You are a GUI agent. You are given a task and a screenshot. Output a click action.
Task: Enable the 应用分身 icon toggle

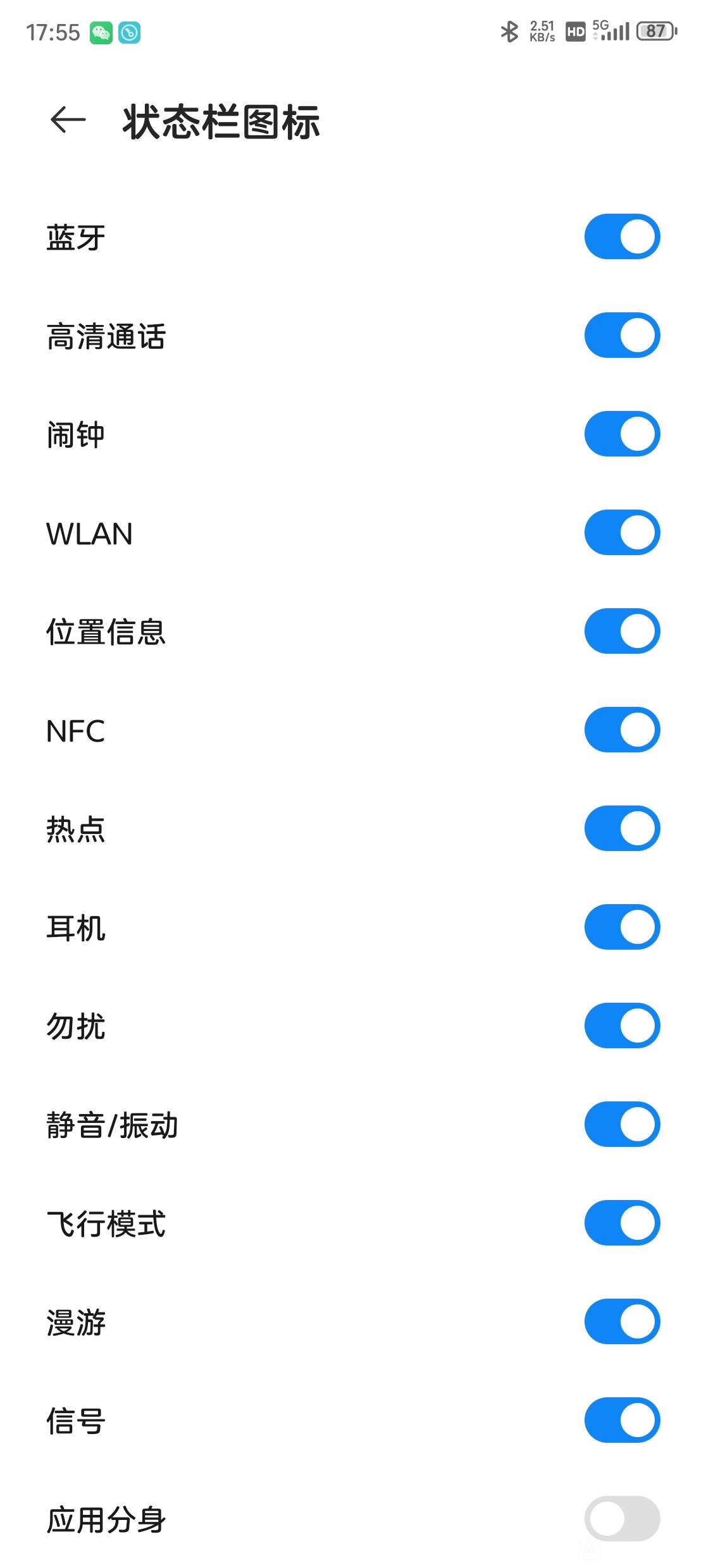pos(622,1519)
